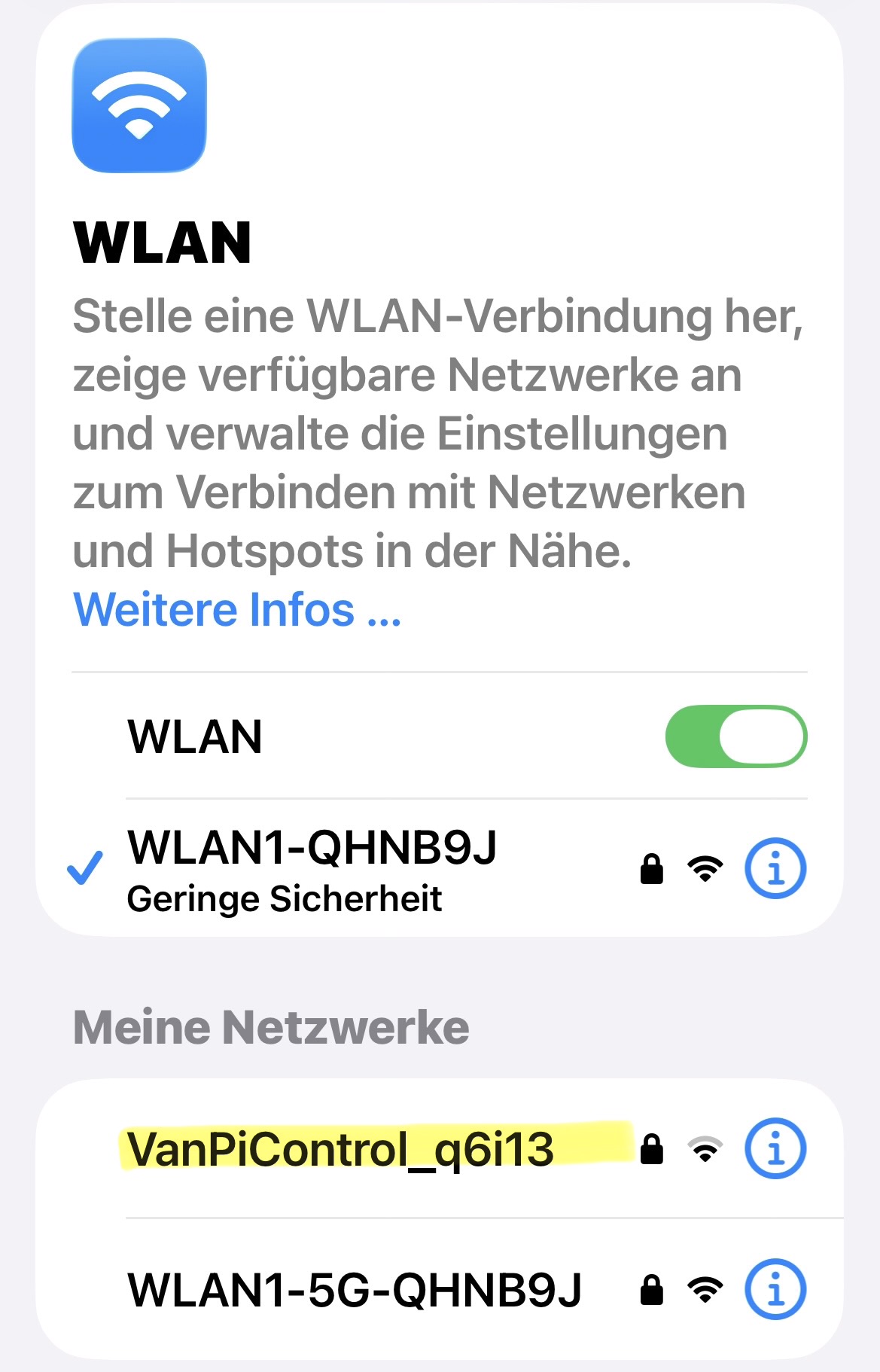The height and width of the screenshot is (1372, 880).
Task: Show info for WLAN1-QHNB9J
Action: [775, 868]
